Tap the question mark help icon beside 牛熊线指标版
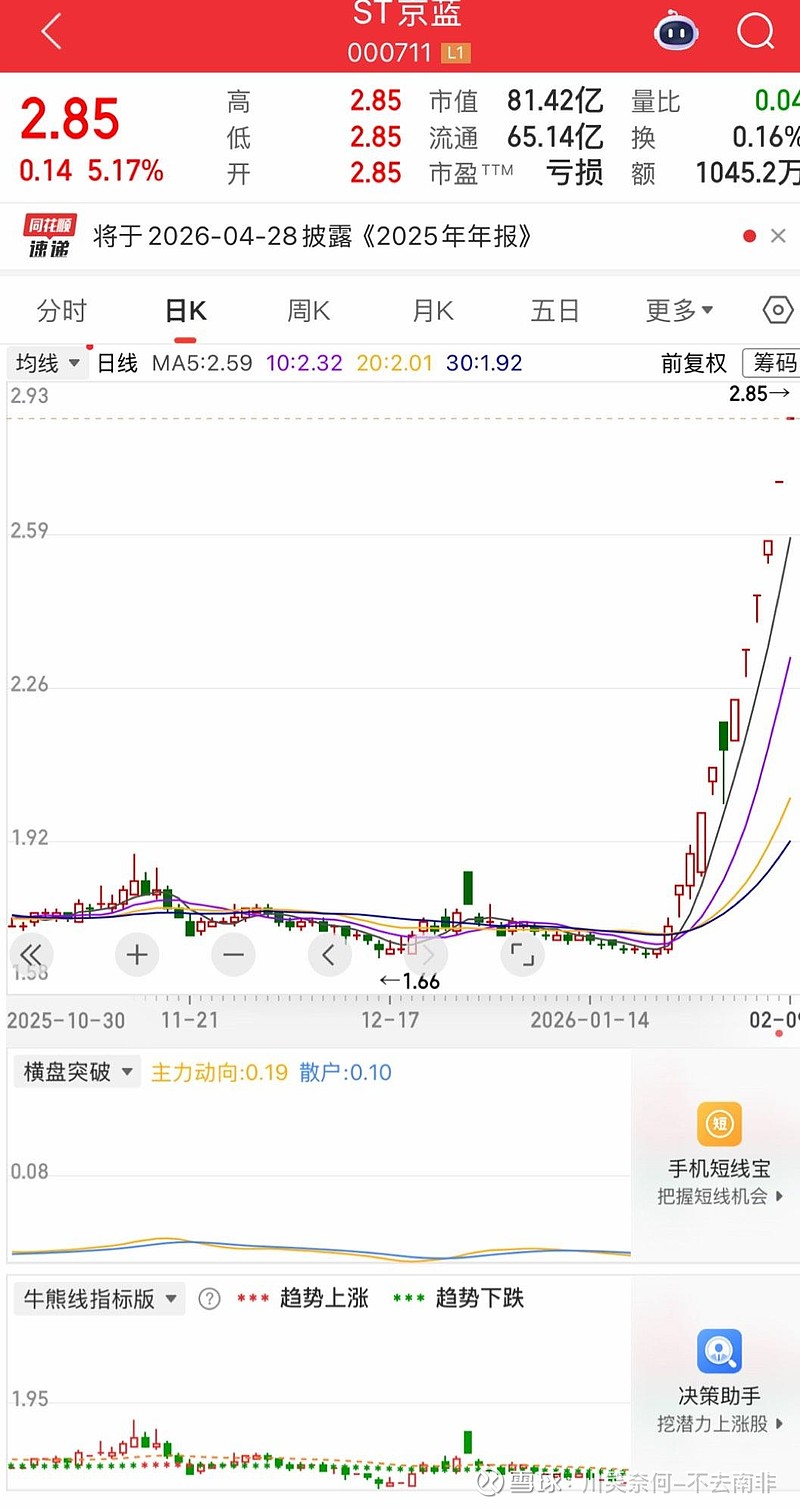The width and height of the screenshot is (800, 1507). pyautogui.click(x=209, y=1297)
